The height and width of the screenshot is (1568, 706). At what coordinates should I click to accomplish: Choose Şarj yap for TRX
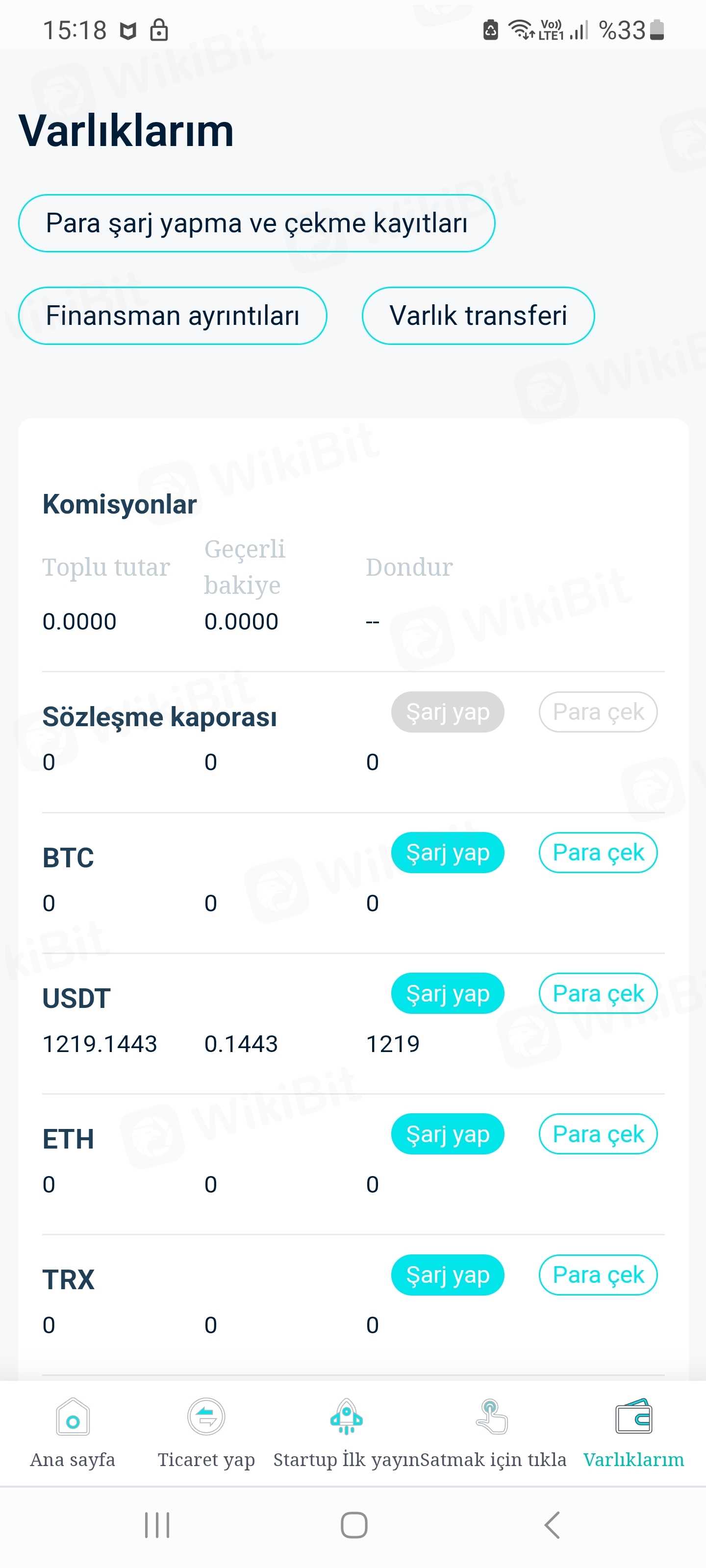tap(448, 1274)
